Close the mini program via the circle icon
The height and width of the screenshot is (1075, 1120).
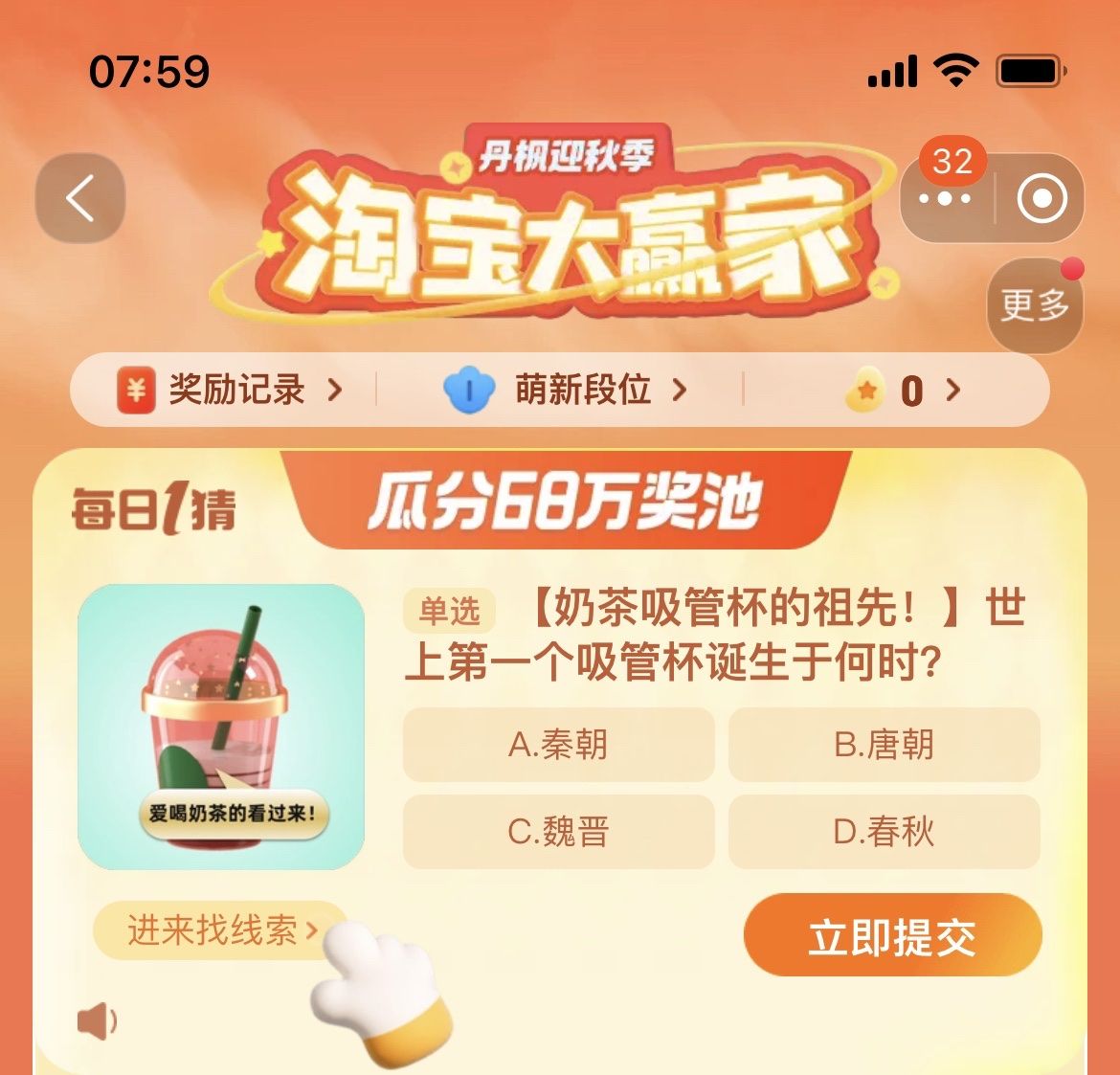tap(1042, 199)
